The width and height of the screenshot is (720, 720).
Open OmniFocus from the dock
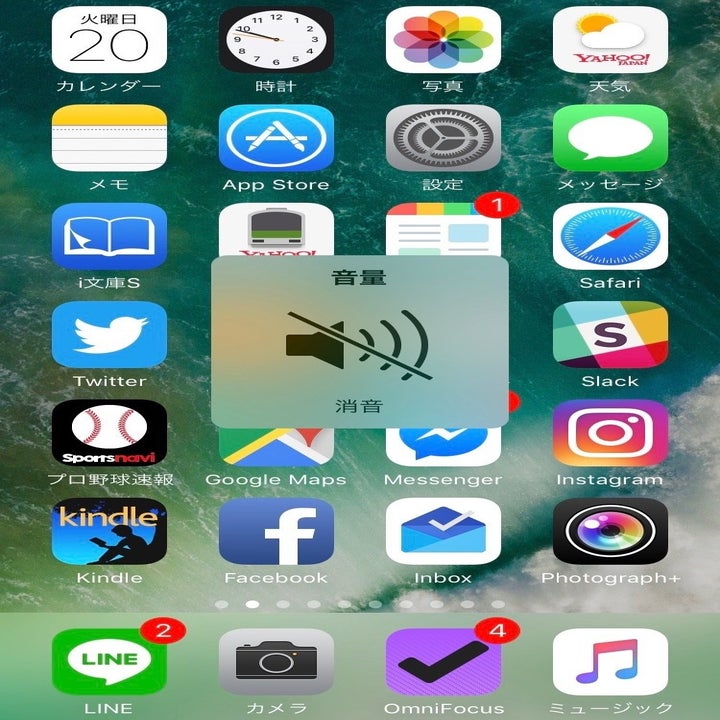point(443,660)
